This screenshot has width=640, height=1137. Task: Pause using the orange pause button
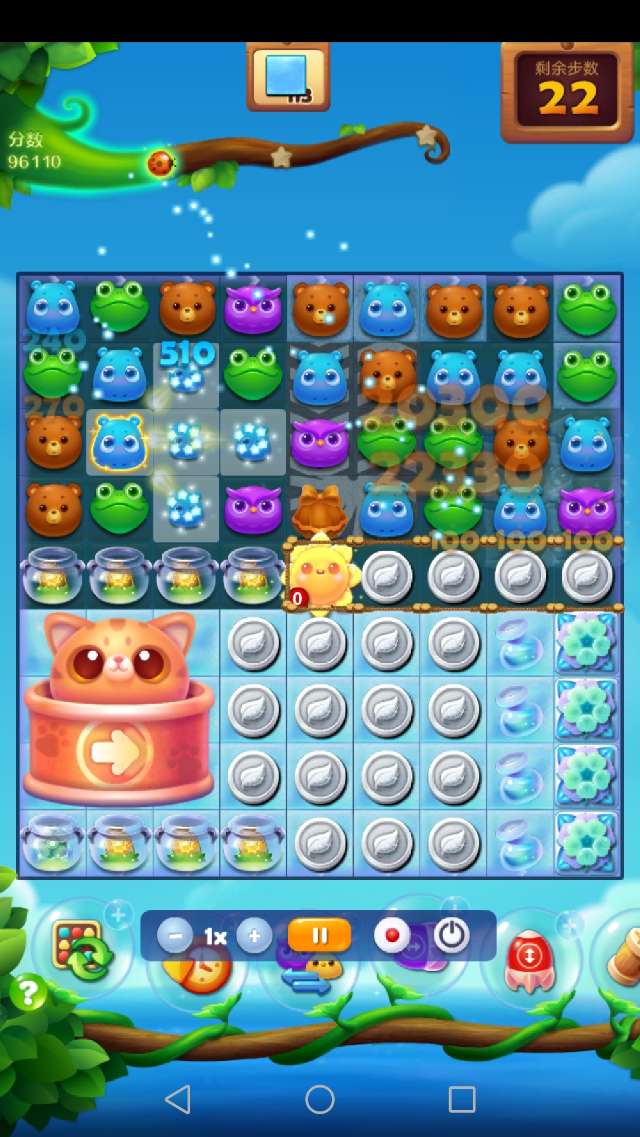click(320, 936)
